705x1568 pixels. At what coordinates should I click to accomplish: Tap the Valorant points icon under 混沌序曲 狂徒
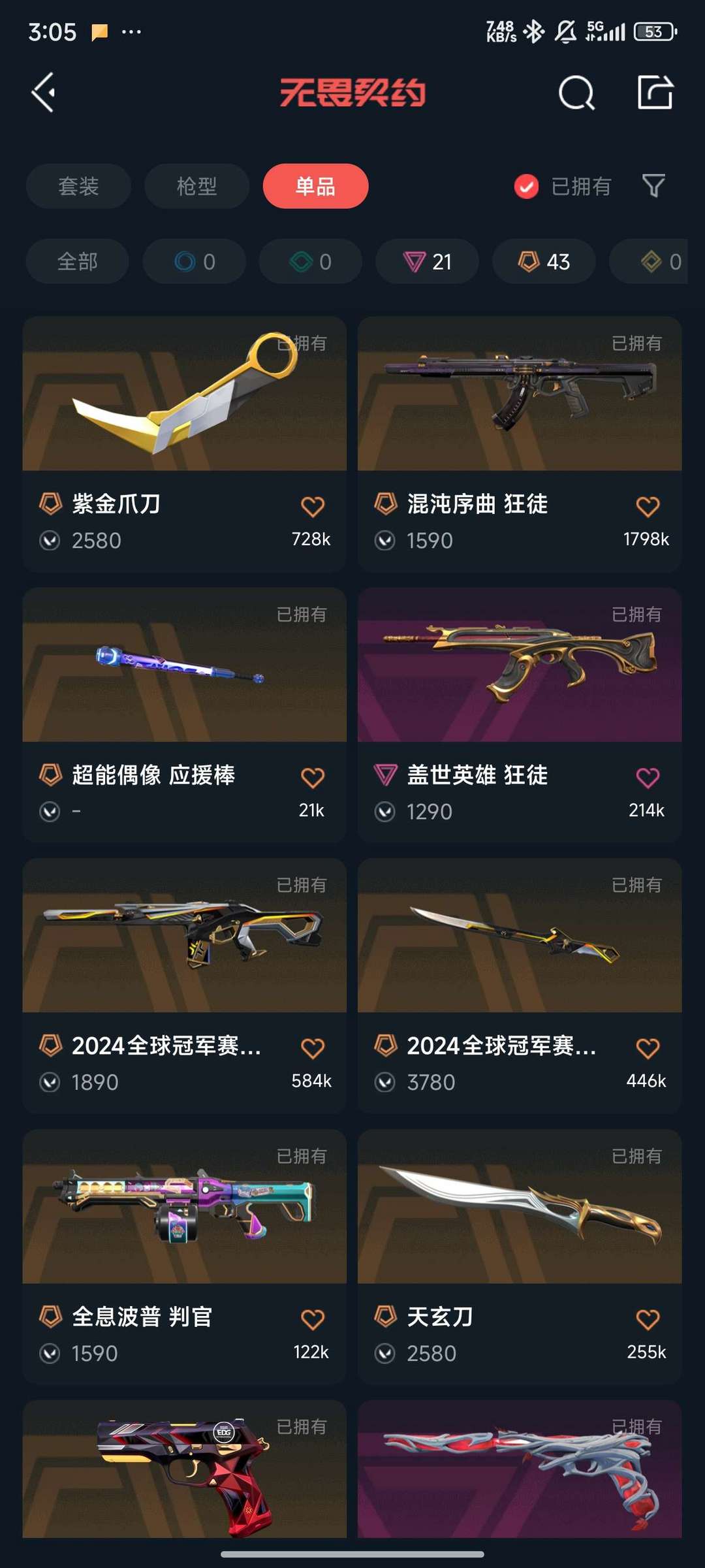pyautogui.click(x=385, y=540)
